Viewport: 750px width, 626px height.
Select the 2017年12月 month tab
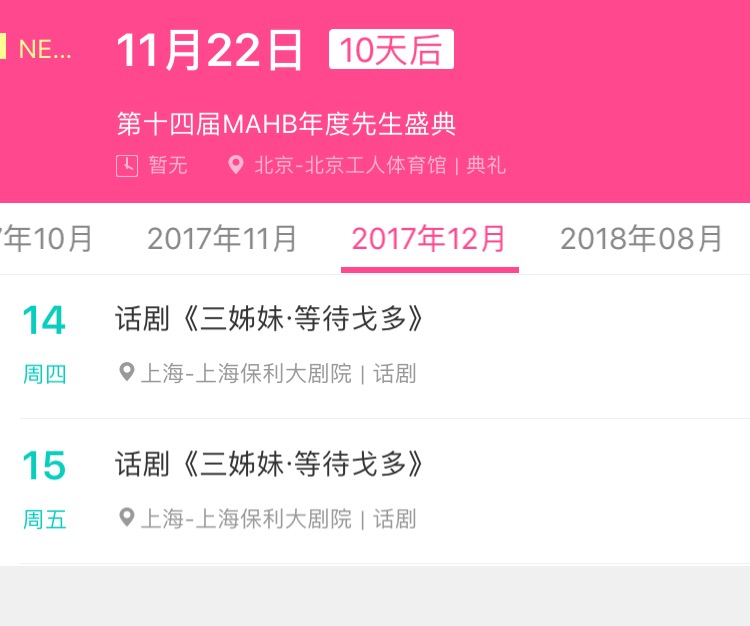[429, 239]
